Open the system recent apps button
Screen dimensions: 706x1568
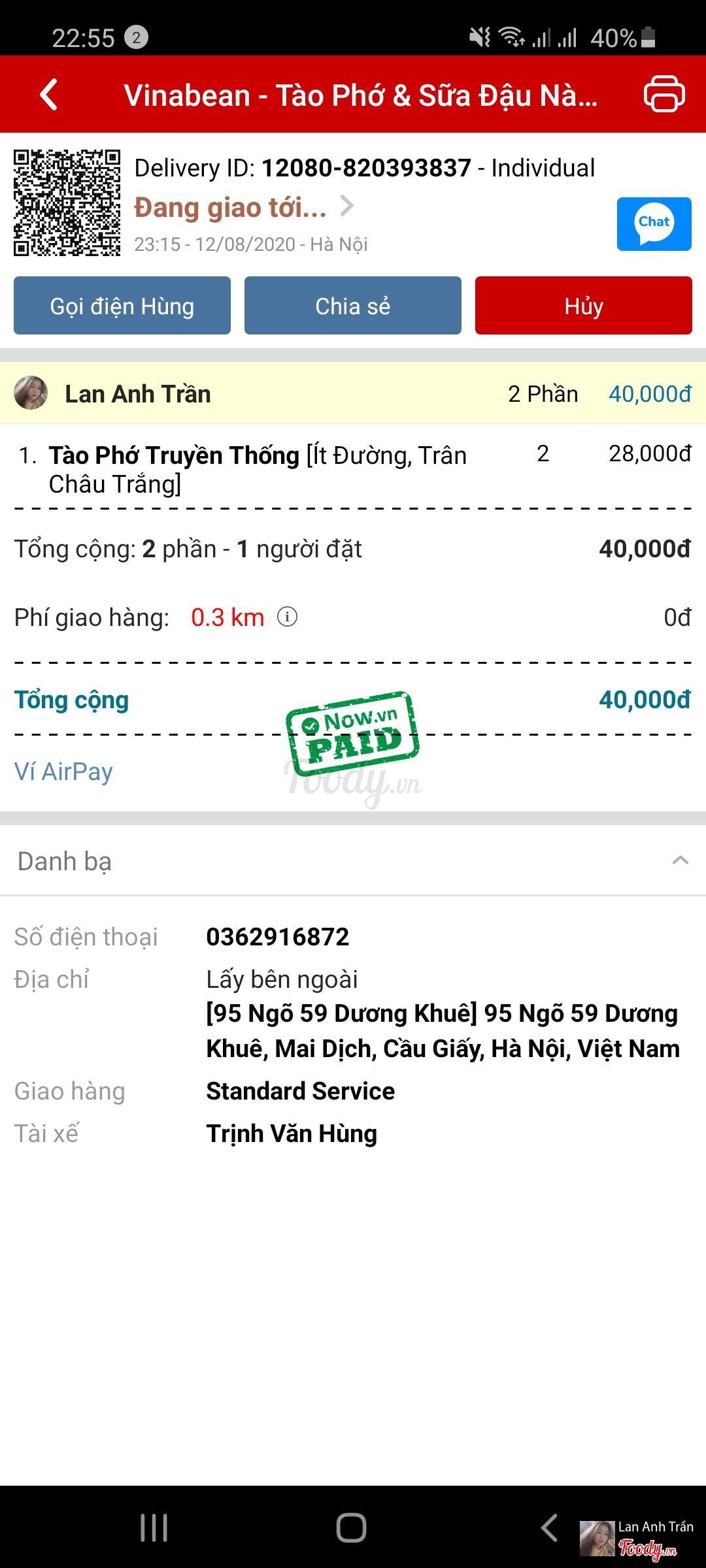[154, 1527]
